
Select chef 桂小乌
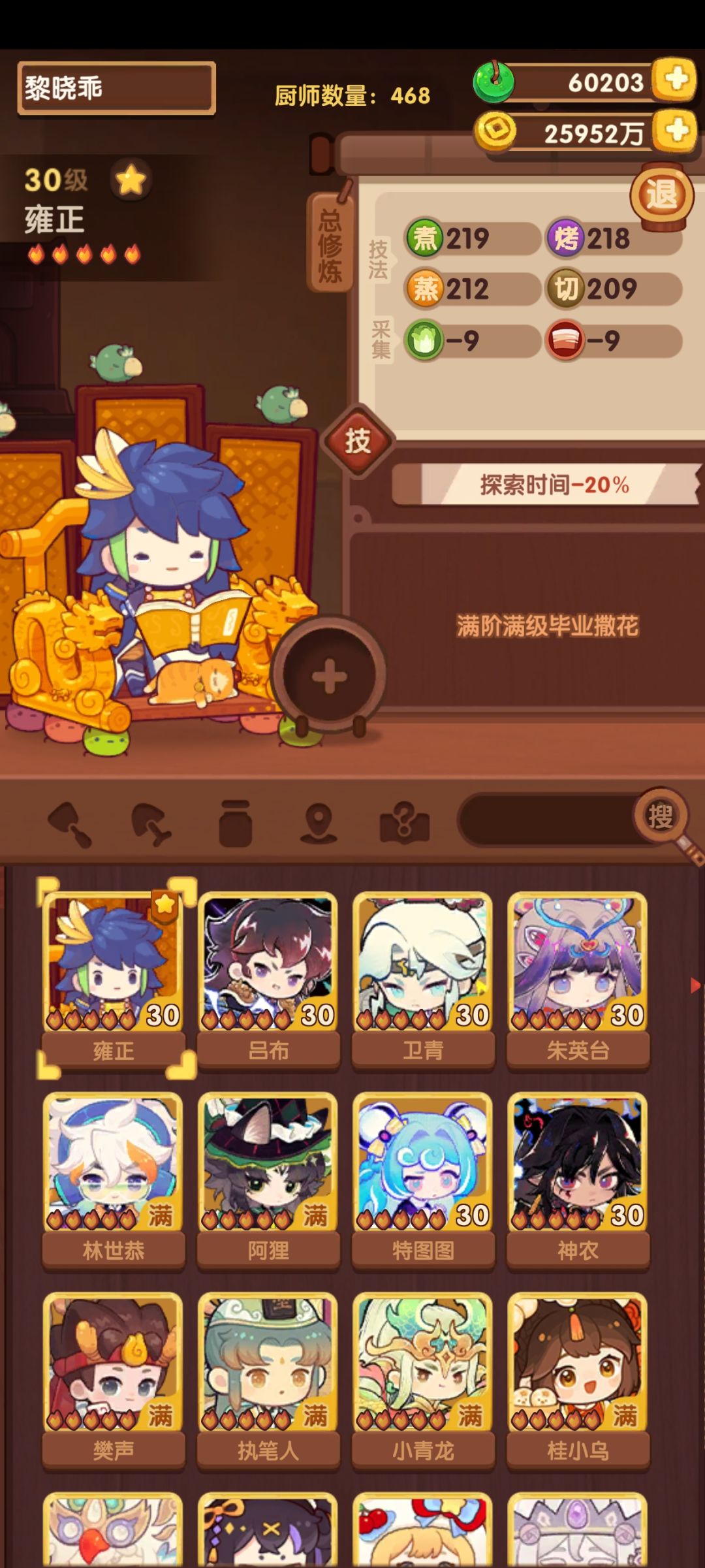pos(578,1381)
